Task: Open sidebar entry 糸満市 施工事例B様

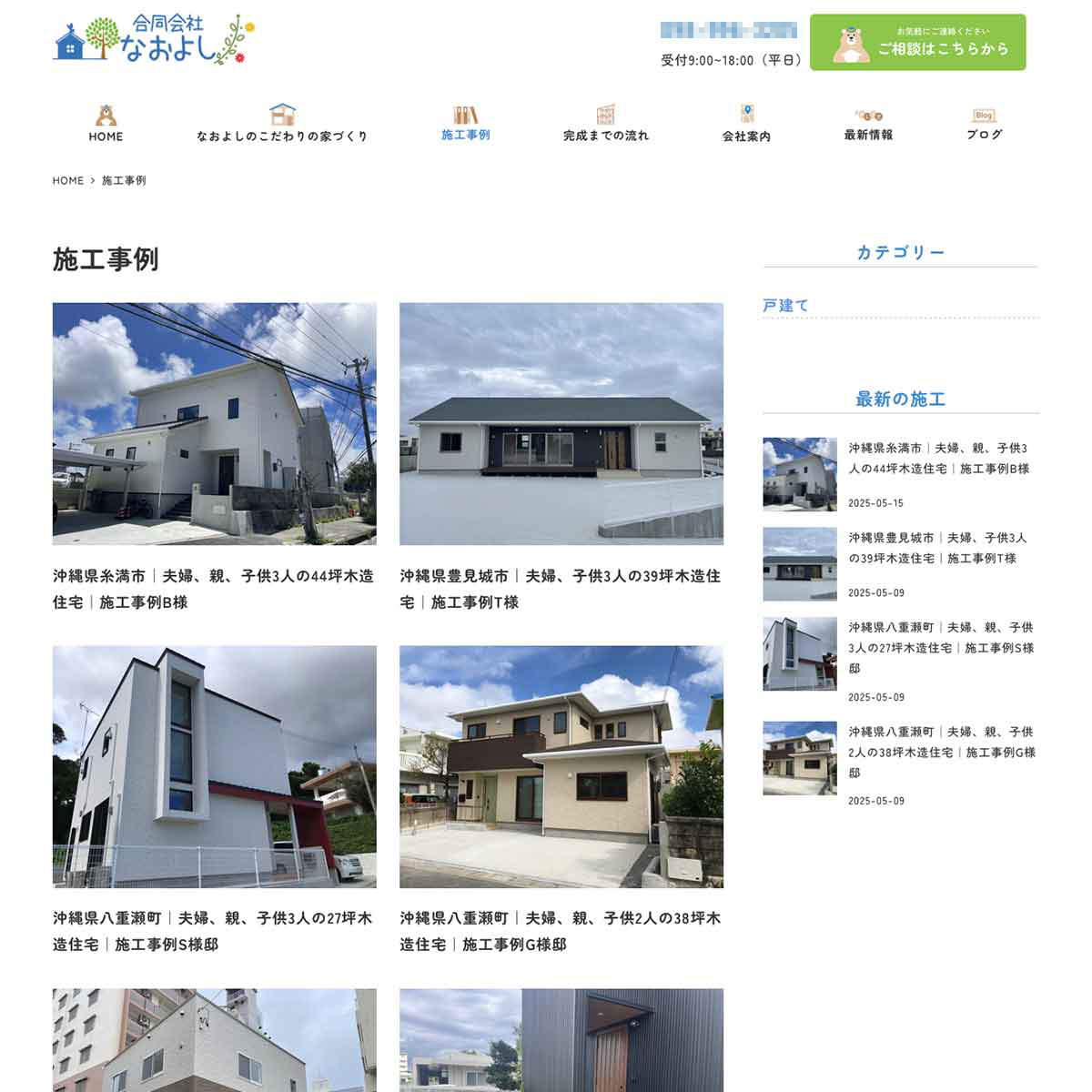Action: pyautogui.click(x=938, y=458)
